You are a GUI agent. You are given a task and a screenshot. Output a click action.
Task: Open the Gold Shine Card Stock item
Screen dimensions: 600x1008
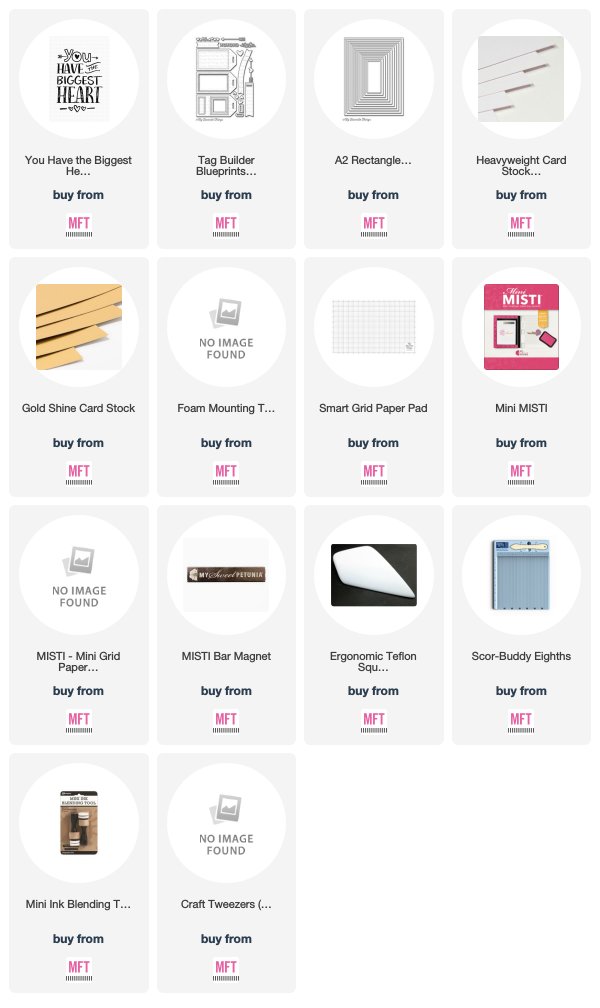[x=78, y=377]
